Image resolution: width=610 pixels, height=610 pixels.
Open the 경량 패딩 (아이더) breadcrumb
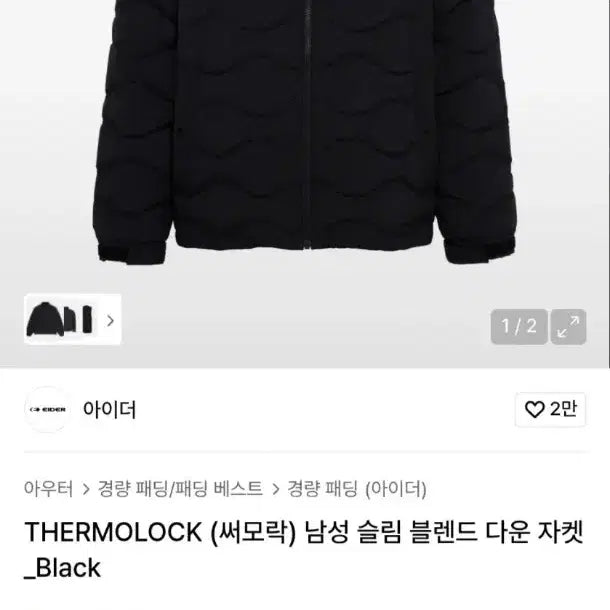point(357,488)
